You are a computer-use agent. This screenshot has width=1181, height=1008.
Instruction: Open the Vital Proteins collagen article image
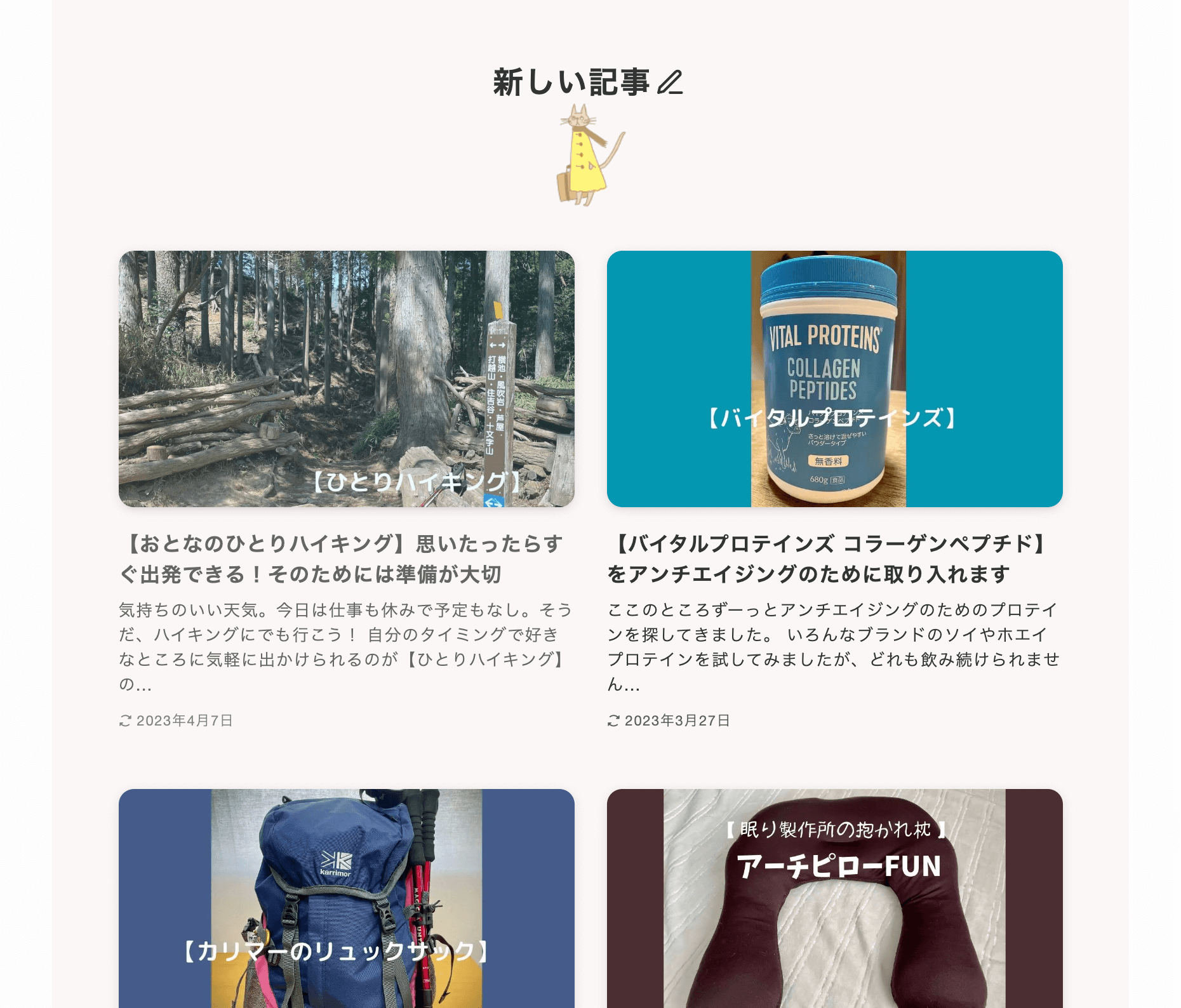click(834, 378)
